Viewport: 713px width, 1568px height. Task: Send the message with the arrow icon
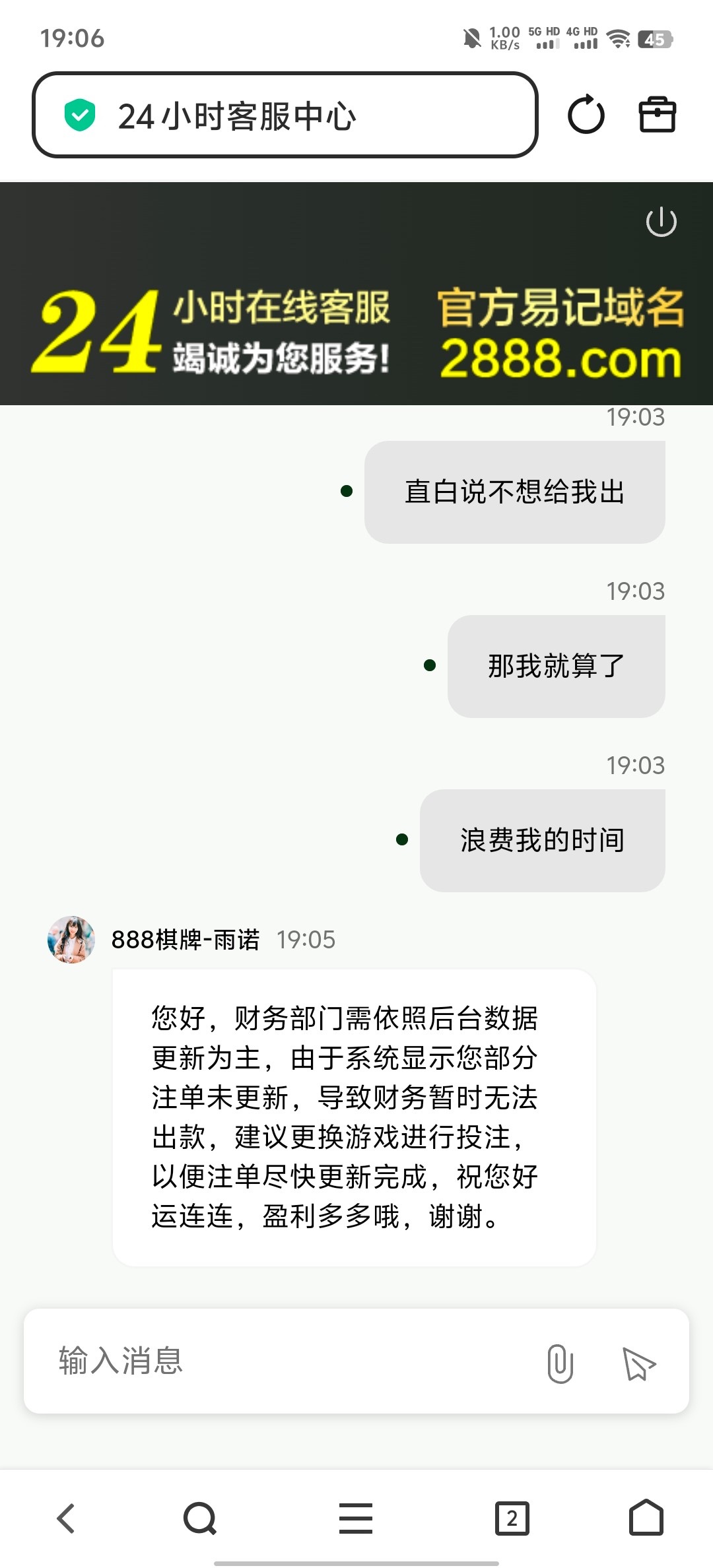(638, 1363)
